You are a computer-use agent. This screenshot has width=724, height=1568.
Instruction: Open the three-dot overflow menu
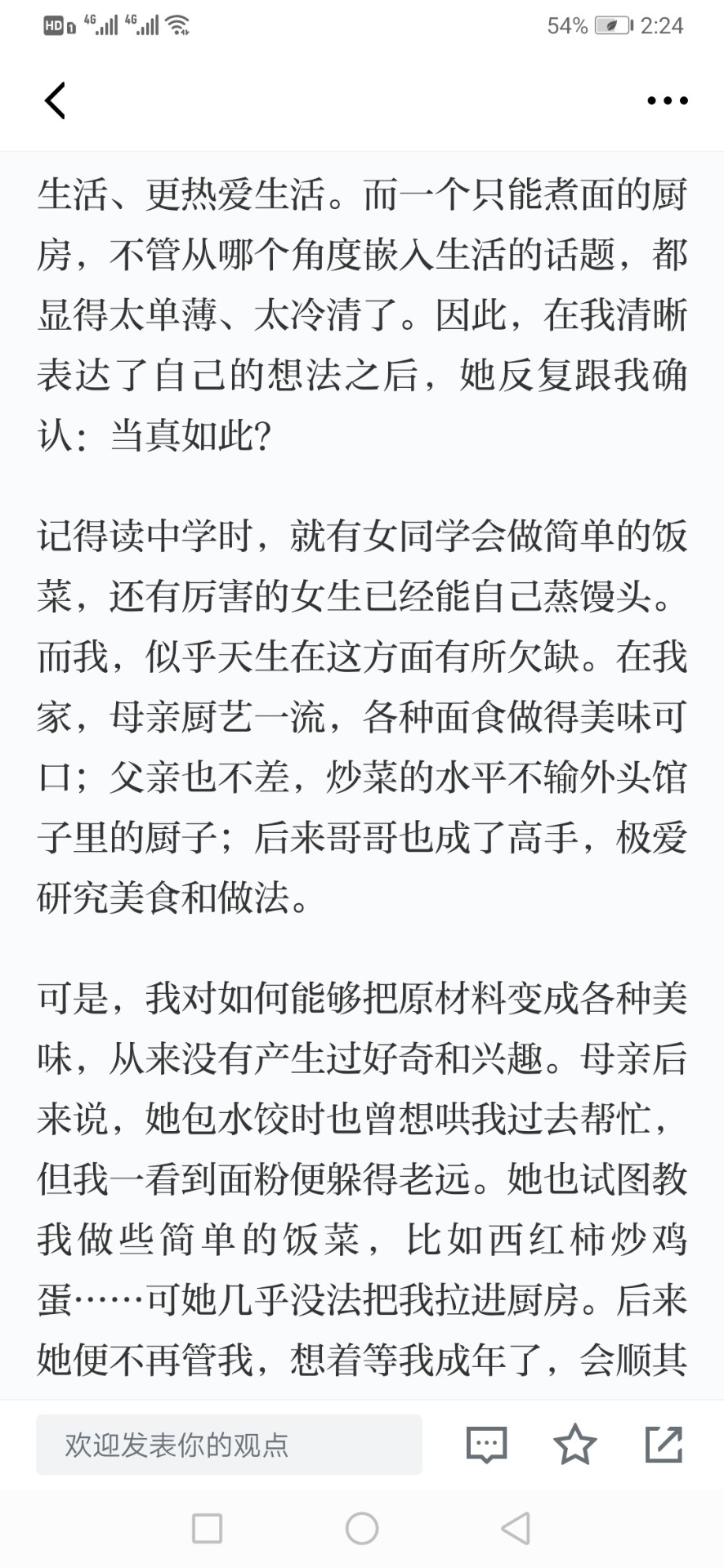[667, 100]
